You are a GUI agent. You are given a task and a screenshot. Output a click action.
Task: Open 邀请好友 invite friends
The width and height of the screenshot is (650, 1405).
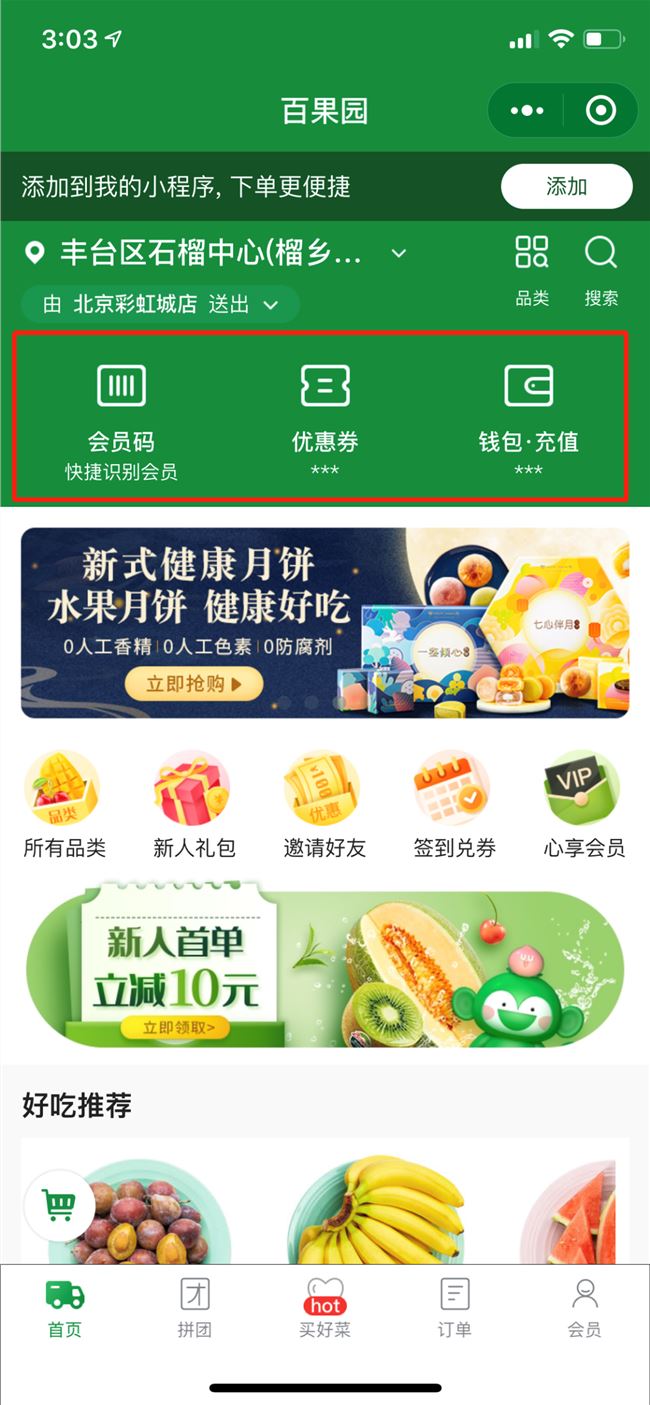(324, 805)
